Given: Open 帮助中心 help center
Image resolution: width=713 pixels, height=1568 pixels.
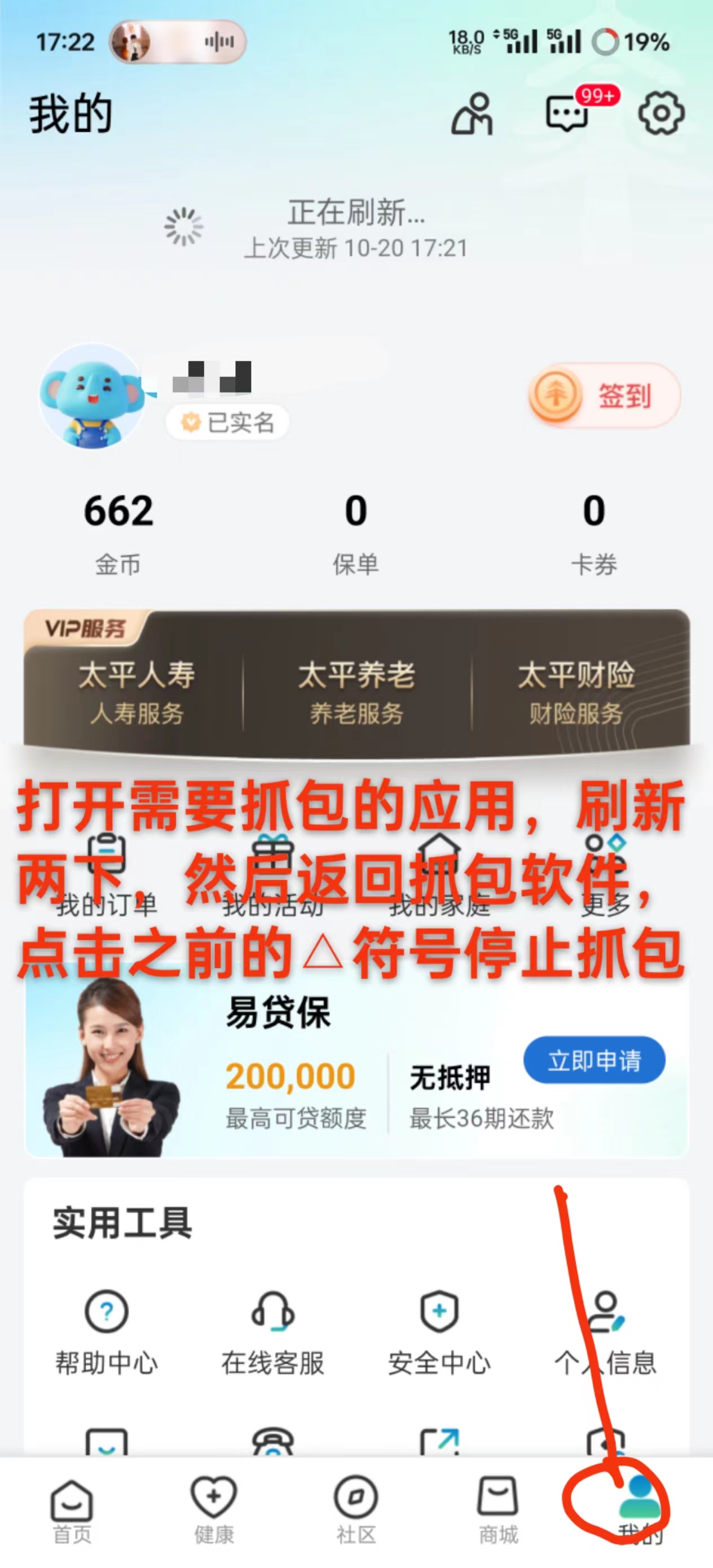Looking at the screenshot, I should click(x=107, y=1332).
